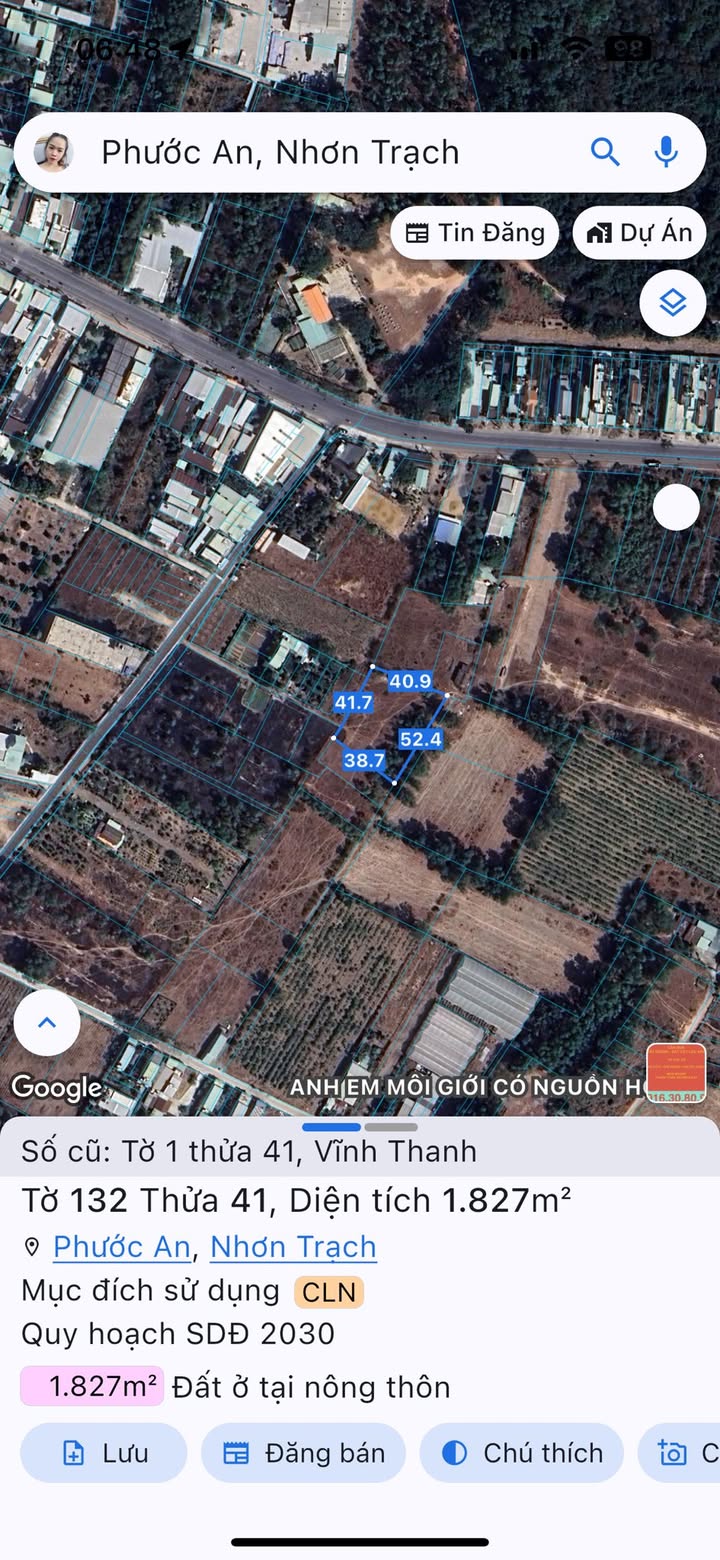Save this land plot with Lưu
This screenshot has height=1560, width=720.
[103, 1453]
